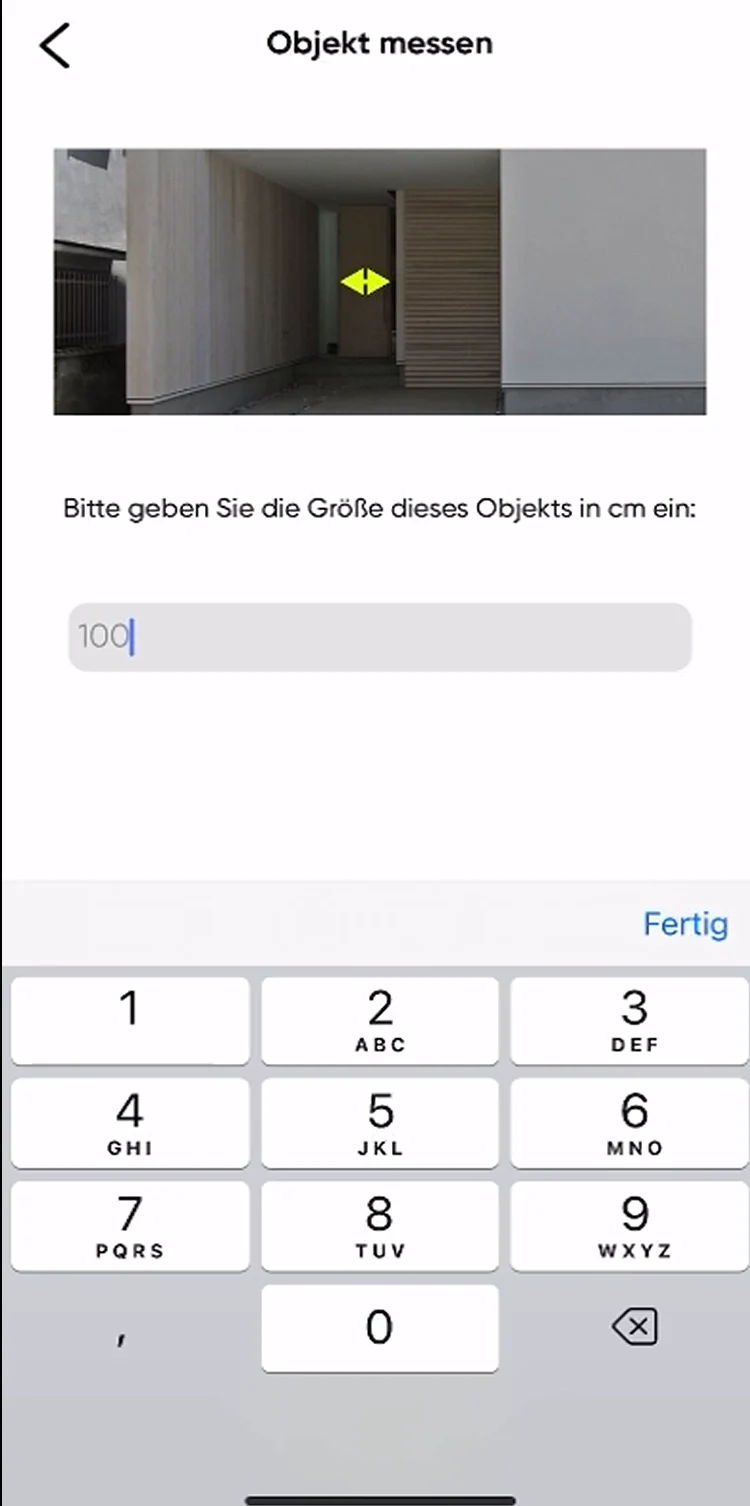The image size is (750, 1506).
Task: Type digit 5 on the keypad
Action: [x=380, y=1122]
